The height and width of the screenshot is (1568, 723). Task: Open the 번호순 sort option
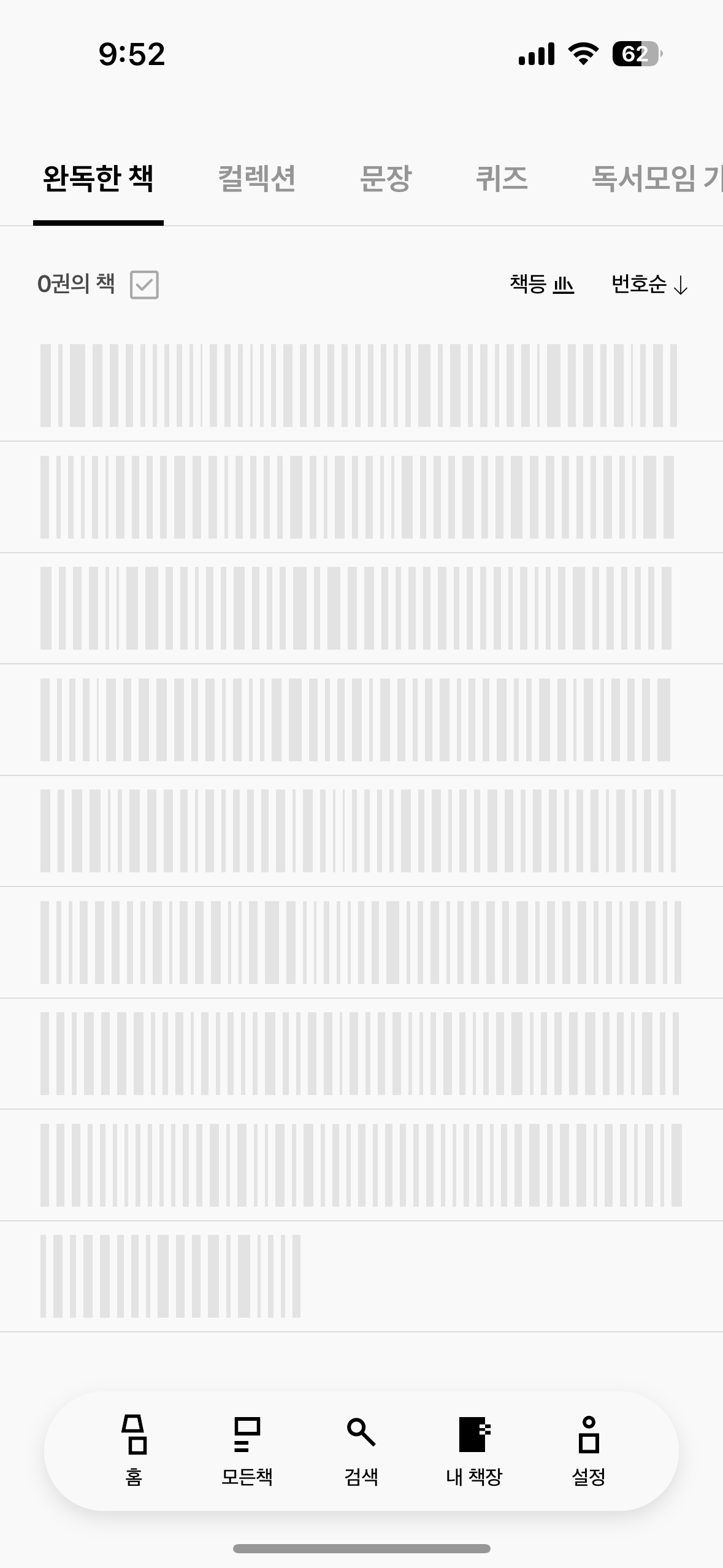coord(649,285)
